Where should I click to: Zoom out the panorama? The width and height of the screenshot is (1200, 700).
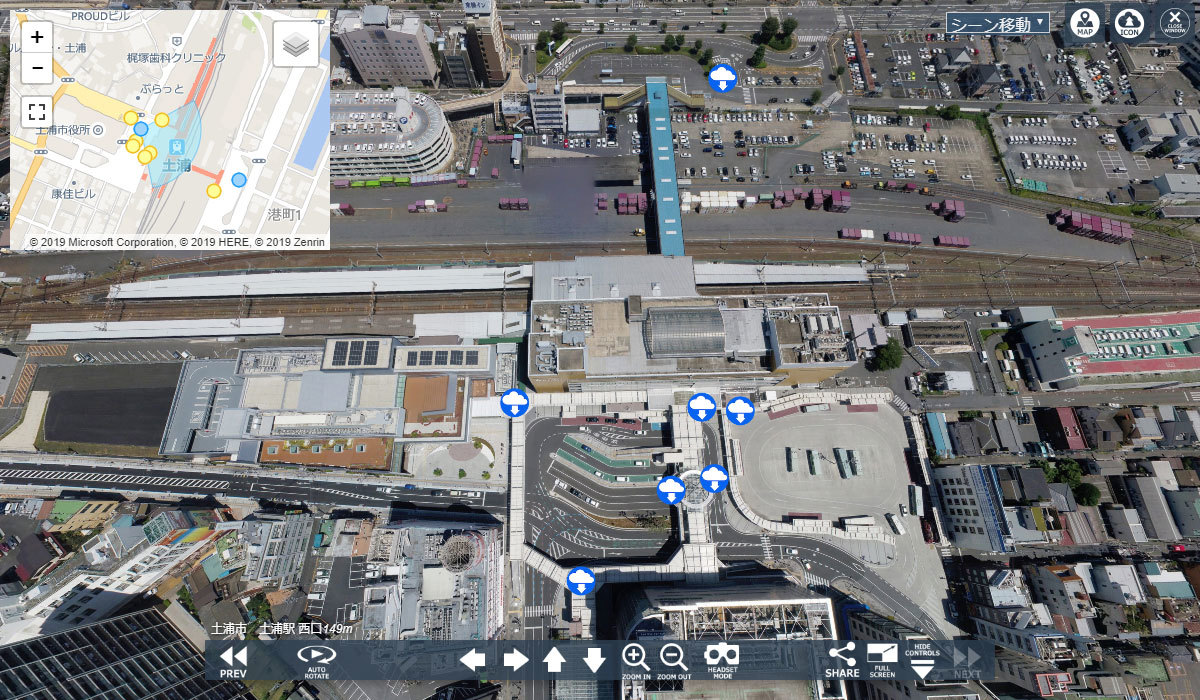pyautogui.click(x=674, y=660)
